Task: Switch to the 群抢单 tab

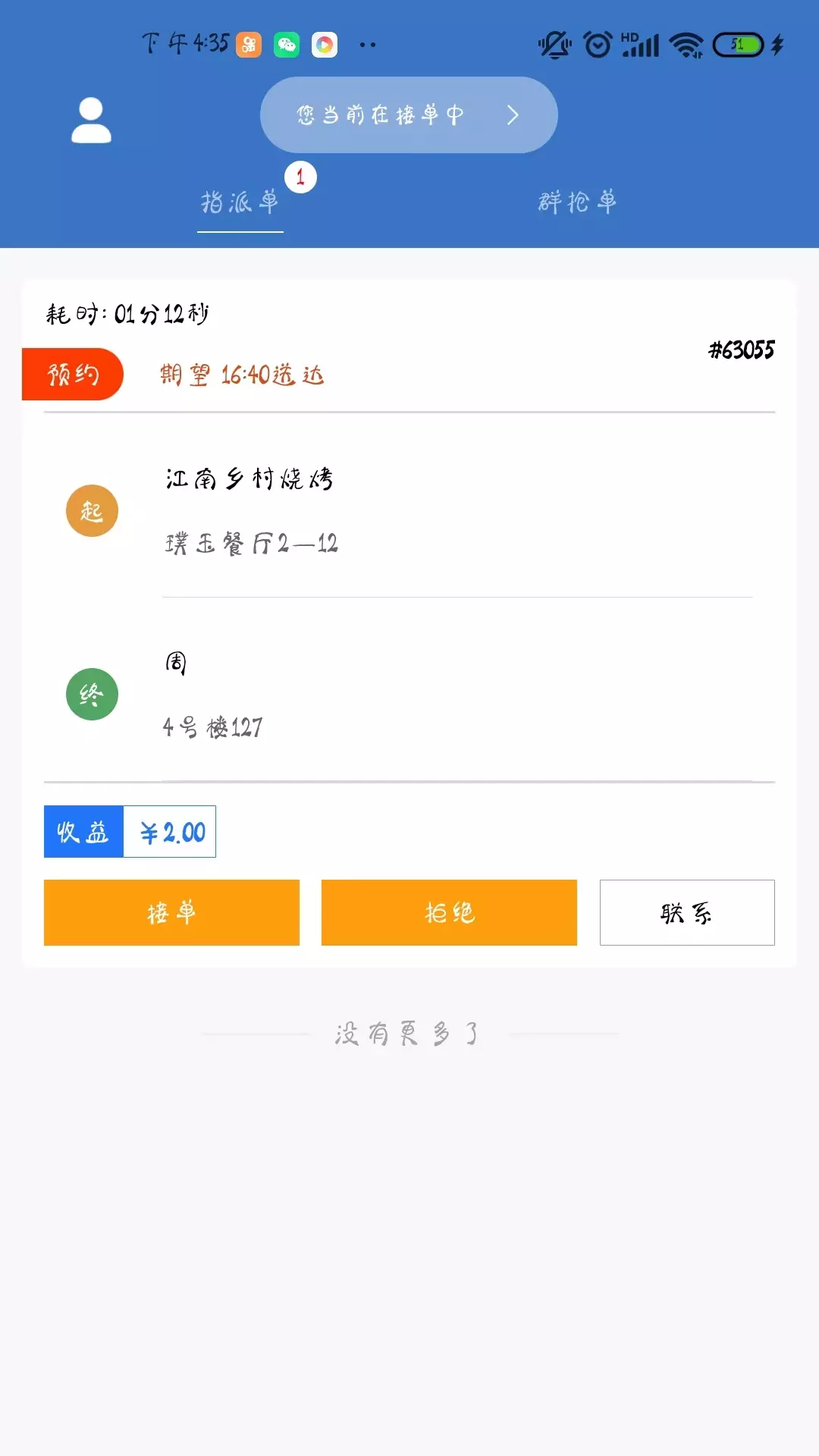Action: click(577, 202)
